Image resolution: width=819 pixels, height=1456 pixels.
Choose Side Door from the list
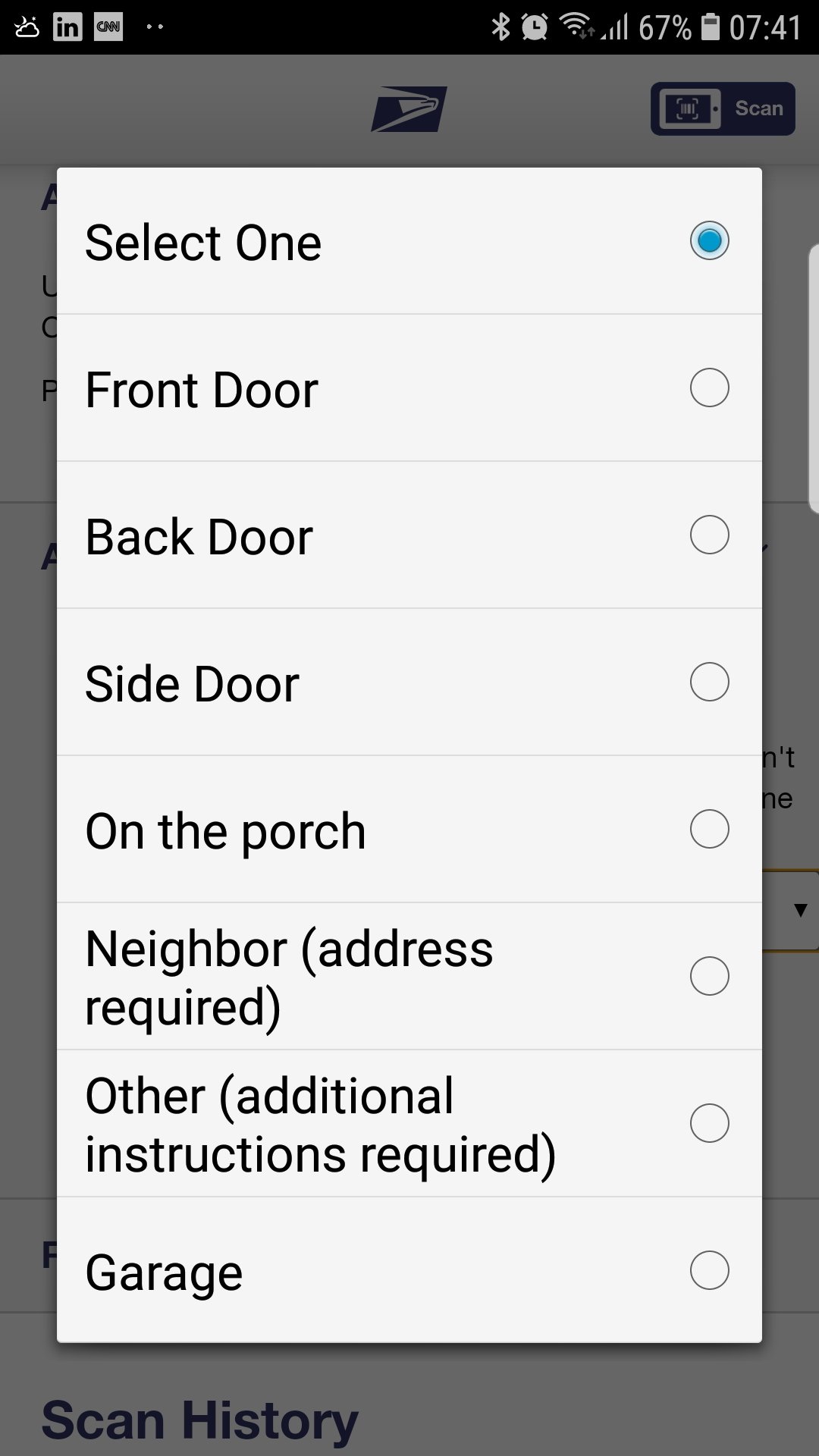409,682
